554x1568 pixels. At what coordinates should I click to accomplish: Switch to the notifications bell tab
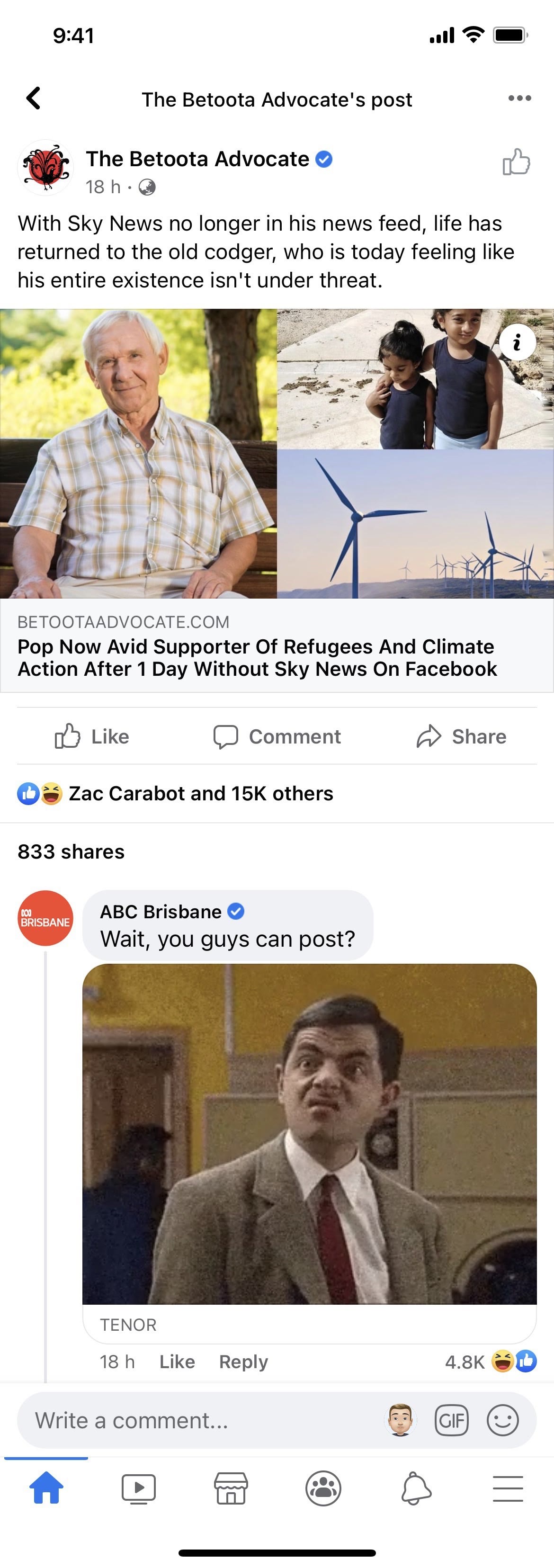(x=416, y=1488)
